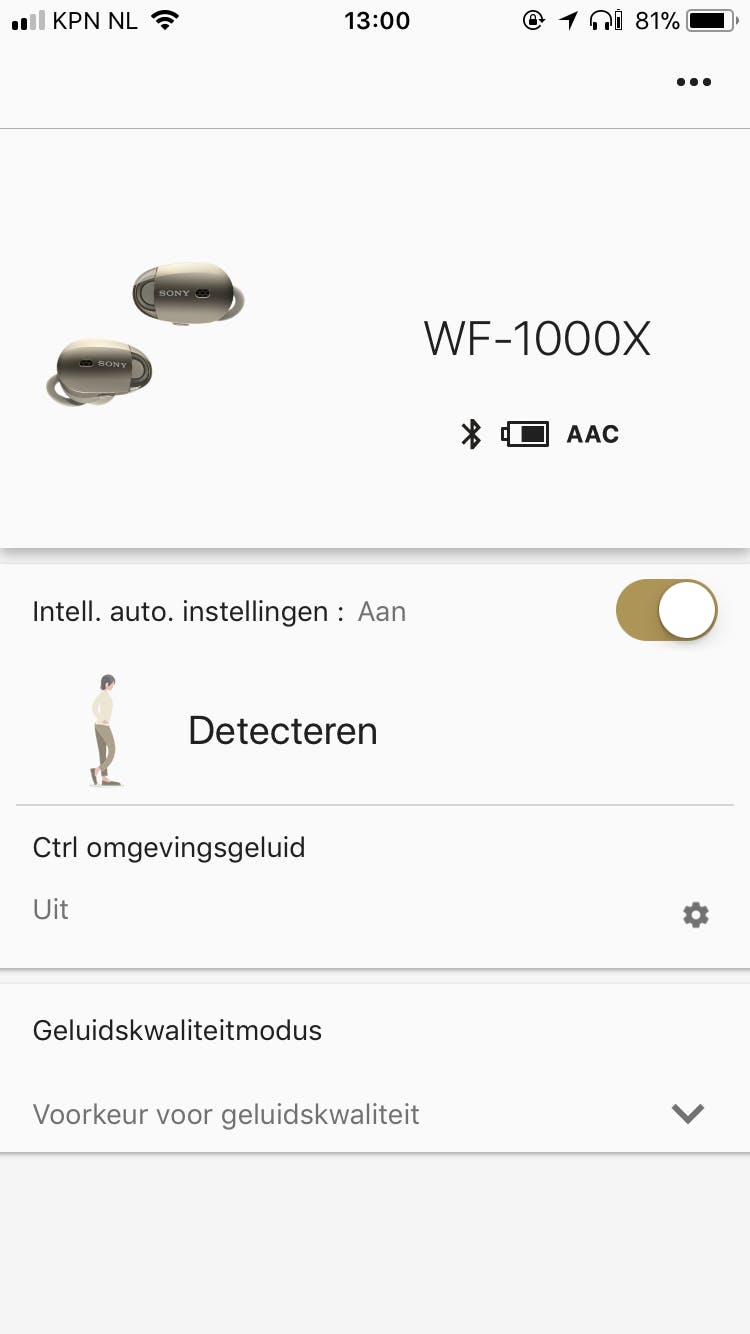
Task: Expand the Geluidskwaliteitmodus dropdown
Action: tap(688, 1113)
